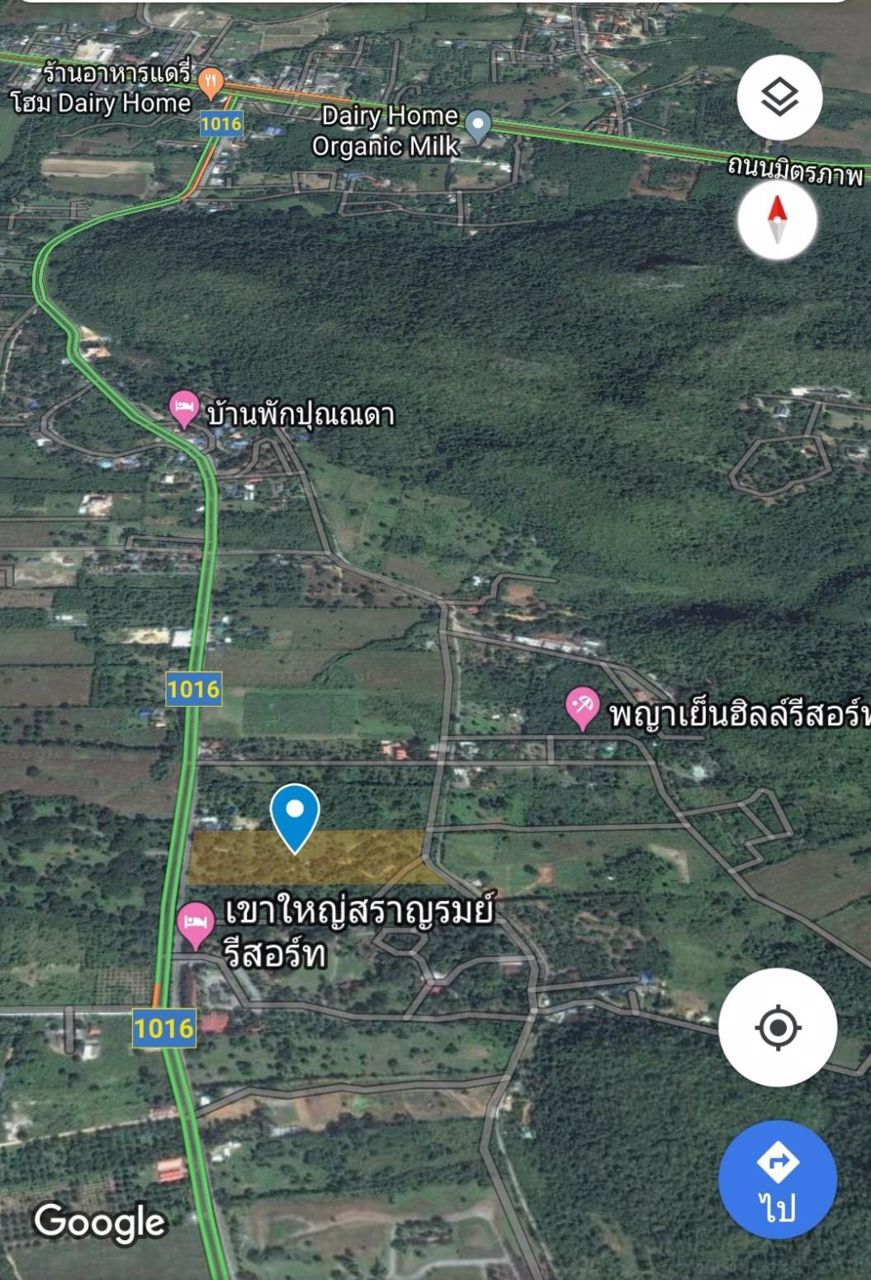Image resolution: width=871 pixels, height=1280 pixels.
Task: Expand details on the ถนนมิตรภาพ road label
Action: tap(795, 171)
